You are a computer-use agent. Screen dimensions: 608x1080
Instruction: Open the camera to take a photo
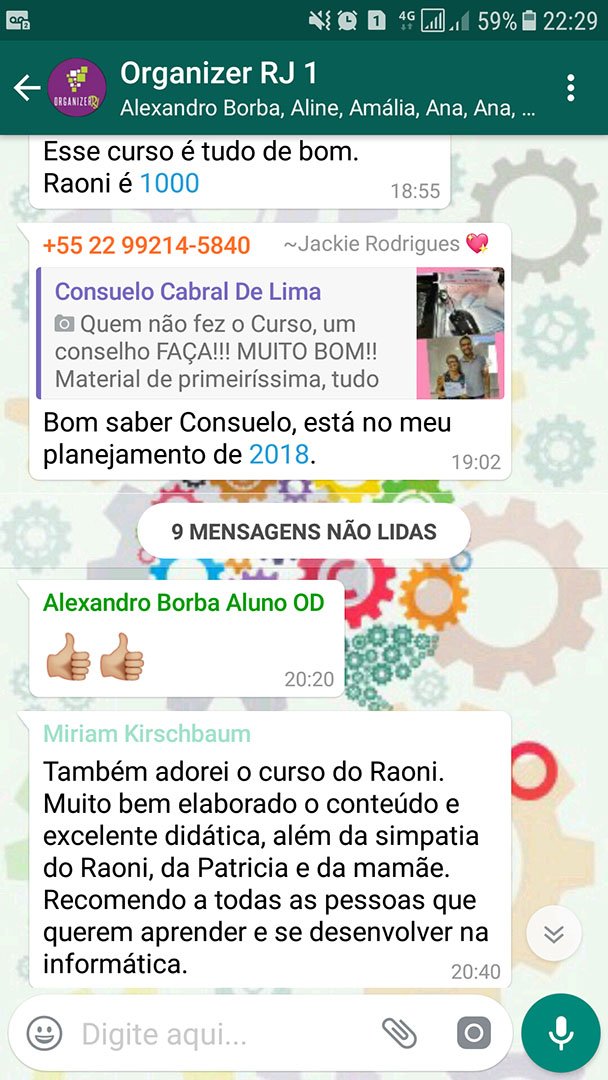pos(473,1033)
